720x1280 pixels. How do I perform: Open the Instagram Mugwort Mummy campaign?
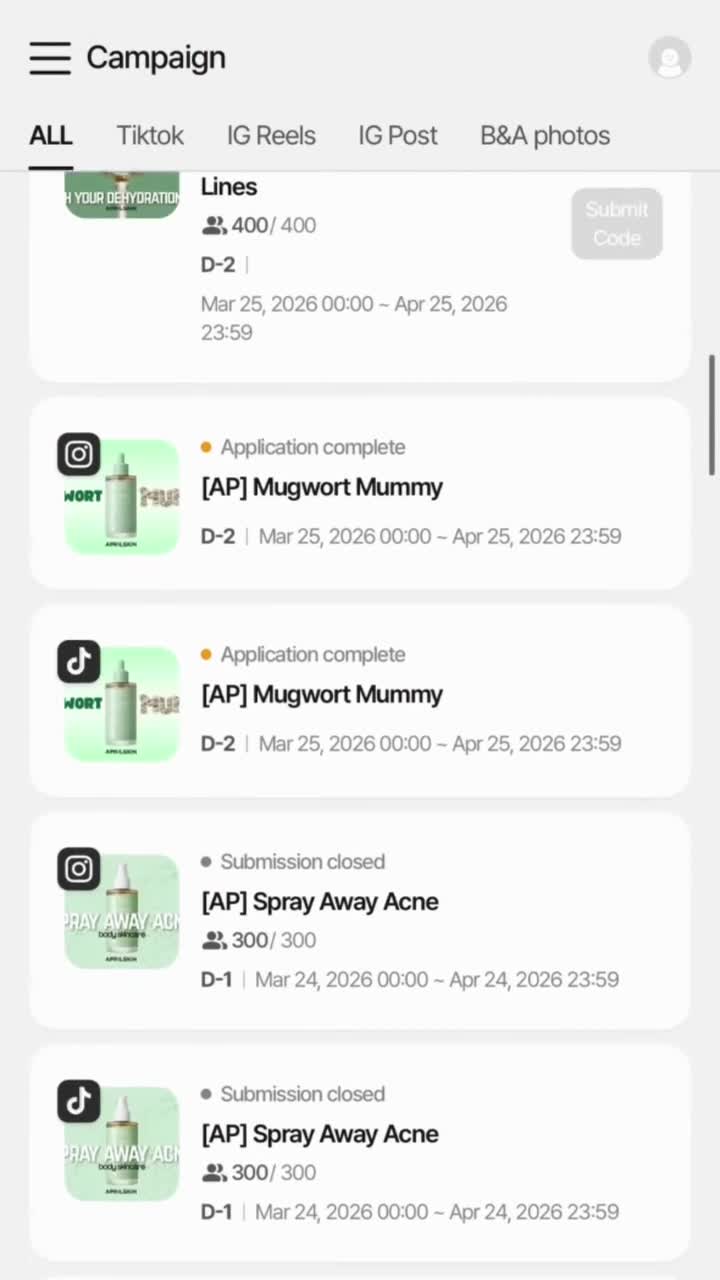pyautogui.click(x=360, y=494)
